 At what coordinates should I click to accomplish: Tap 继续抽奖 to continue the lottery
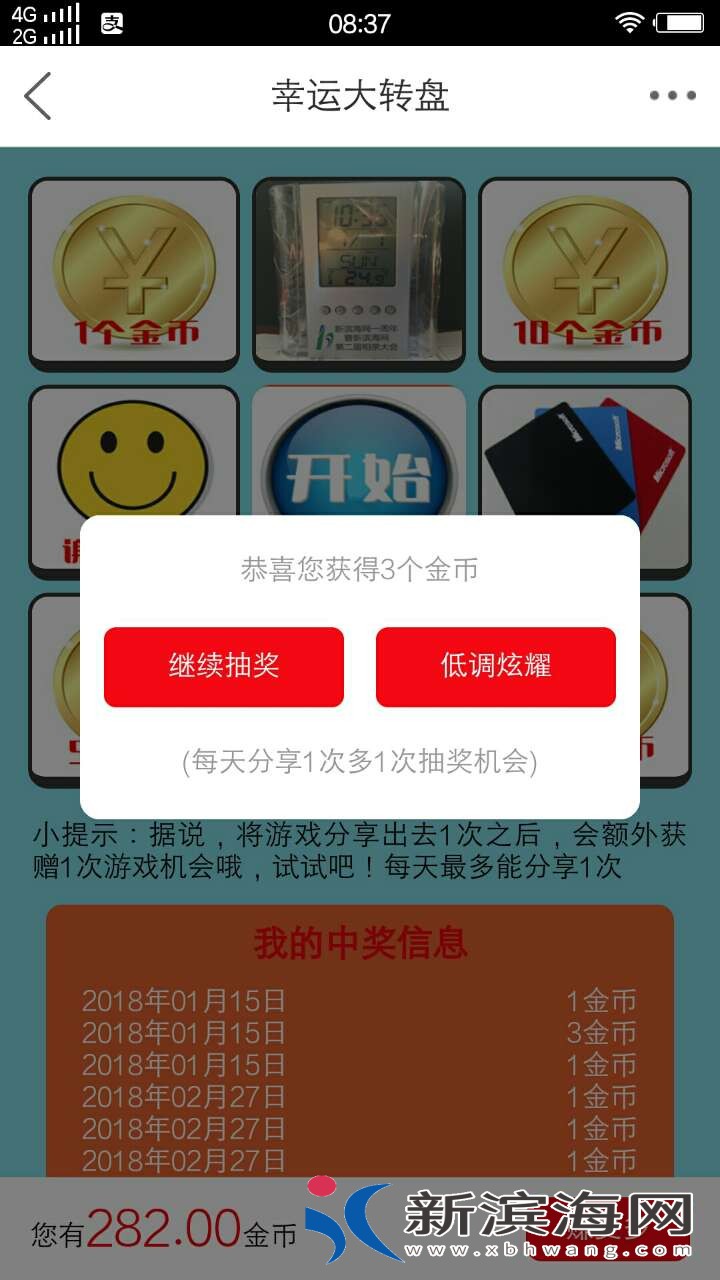[x=224, y=667]
